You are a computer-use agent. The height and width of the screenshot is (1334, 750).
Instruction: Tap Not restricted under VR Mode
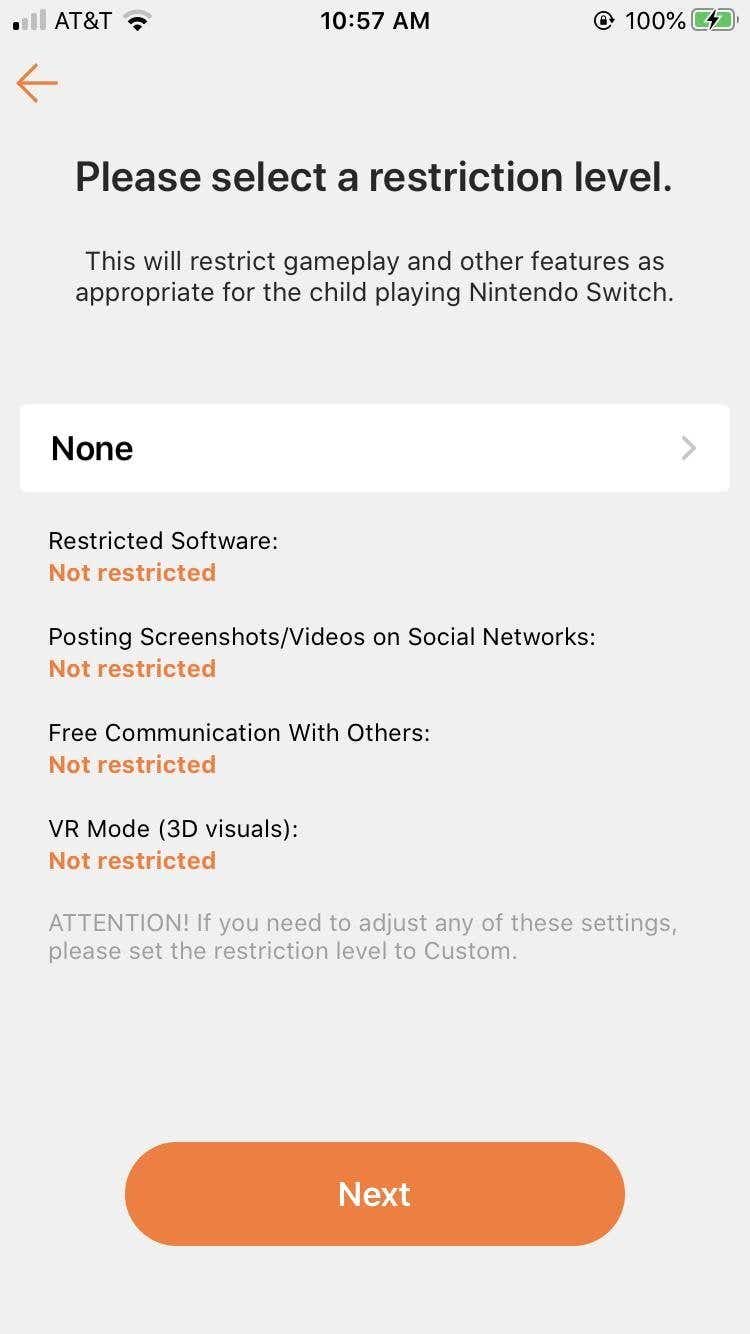tap(132, 860)
